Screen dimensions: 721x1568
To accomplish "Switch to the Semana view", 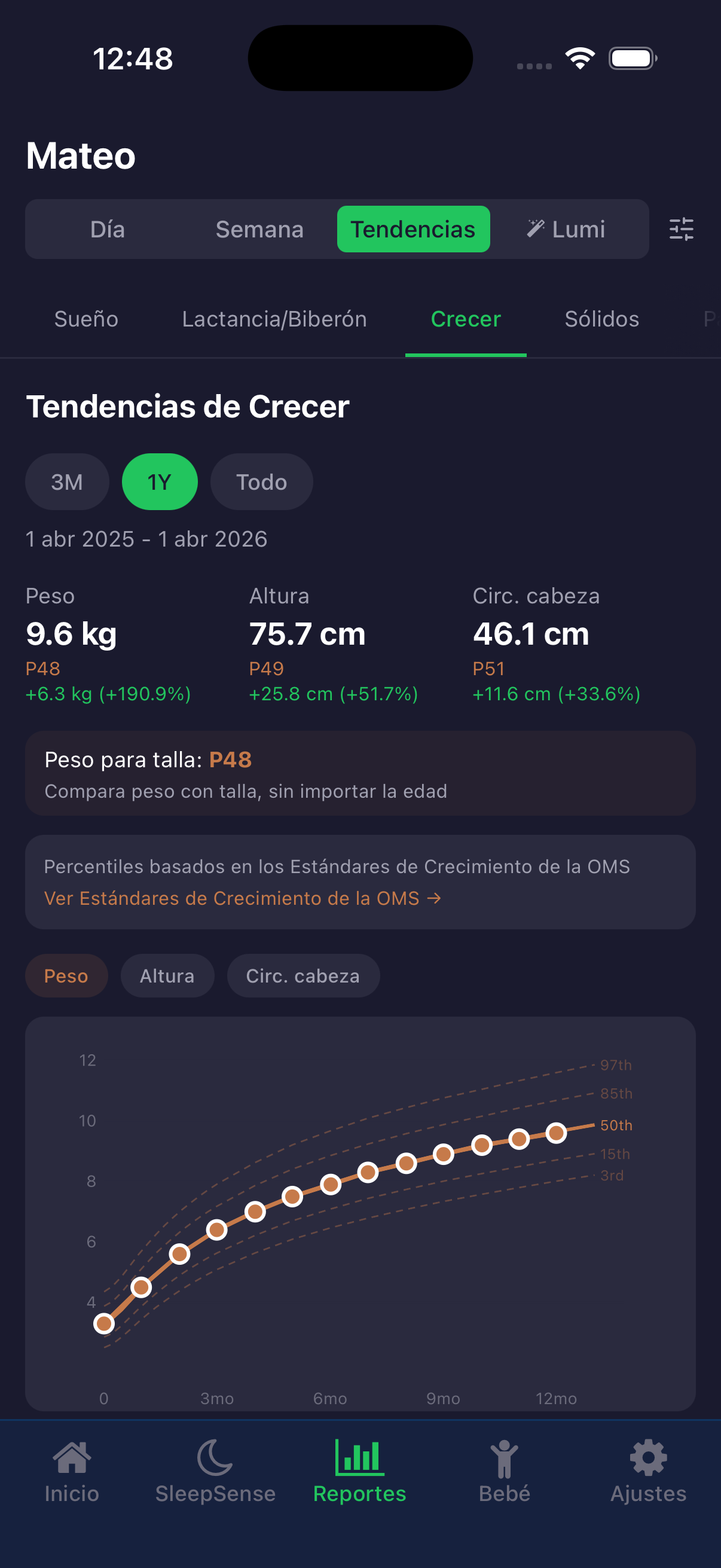I will tap(259, 229).
